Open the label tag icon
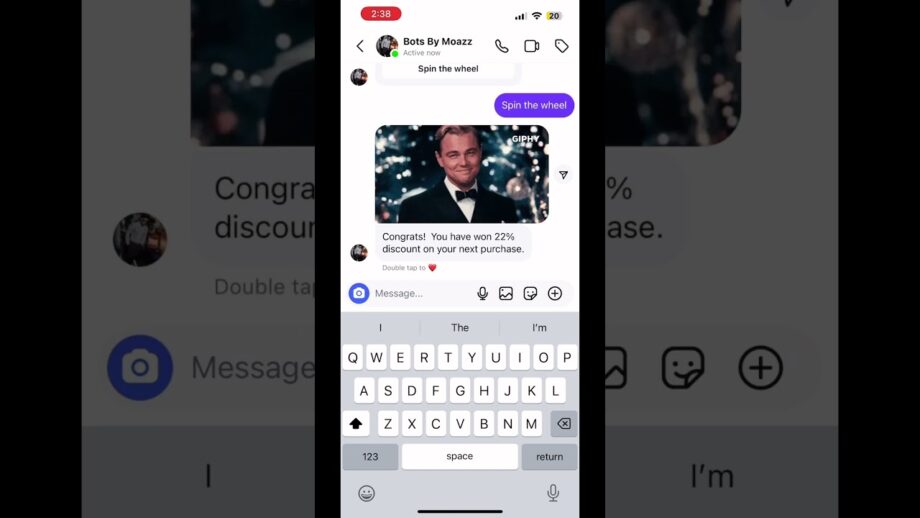Viewport: 920px width, 518px height. click(x=562, y=46)
